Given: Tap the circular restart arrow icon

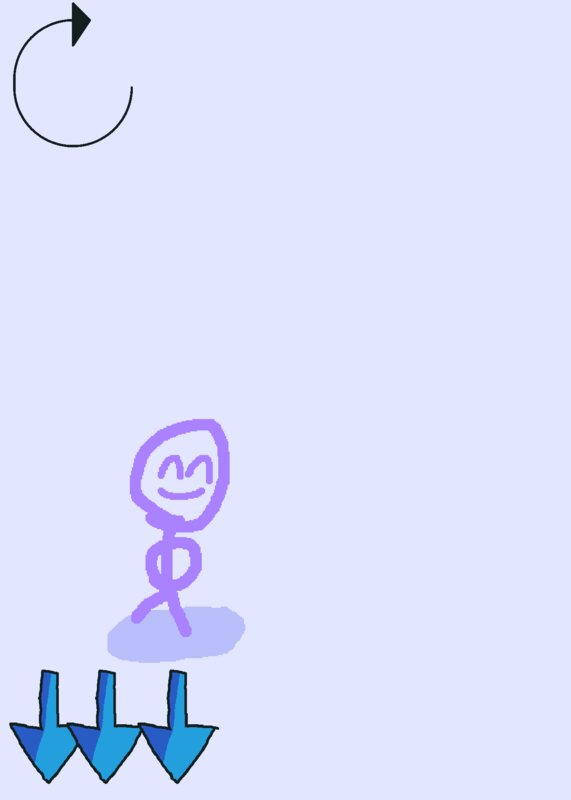Looking at the screenshot, I should coord(72,75).
